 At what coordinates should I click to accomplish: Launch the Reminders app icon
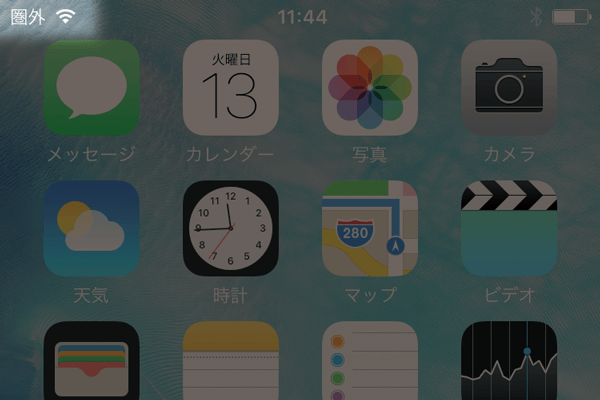coord(370,360)
